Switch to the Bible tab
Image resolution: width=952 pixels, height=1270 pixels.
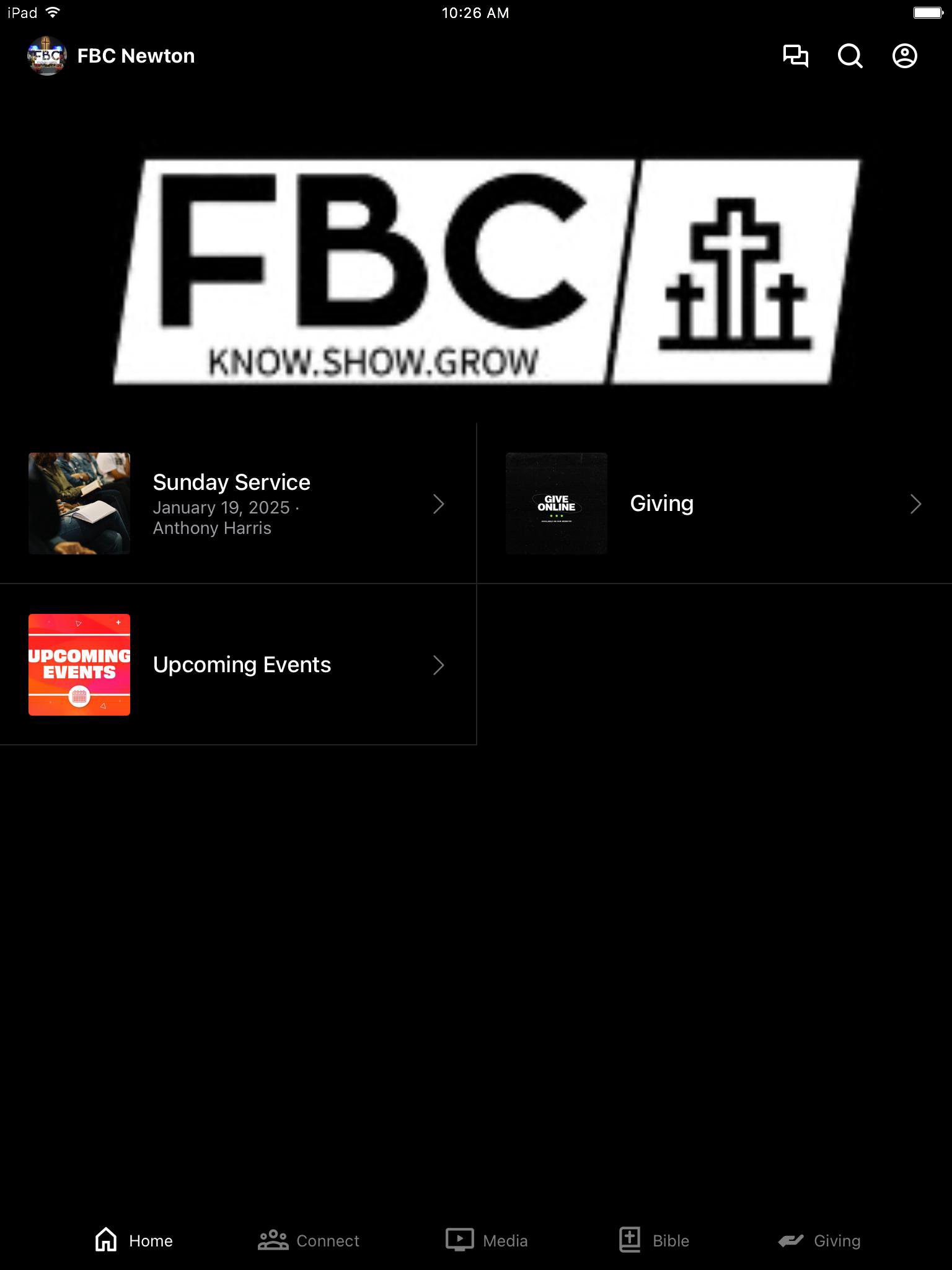tap(654, 1240)
